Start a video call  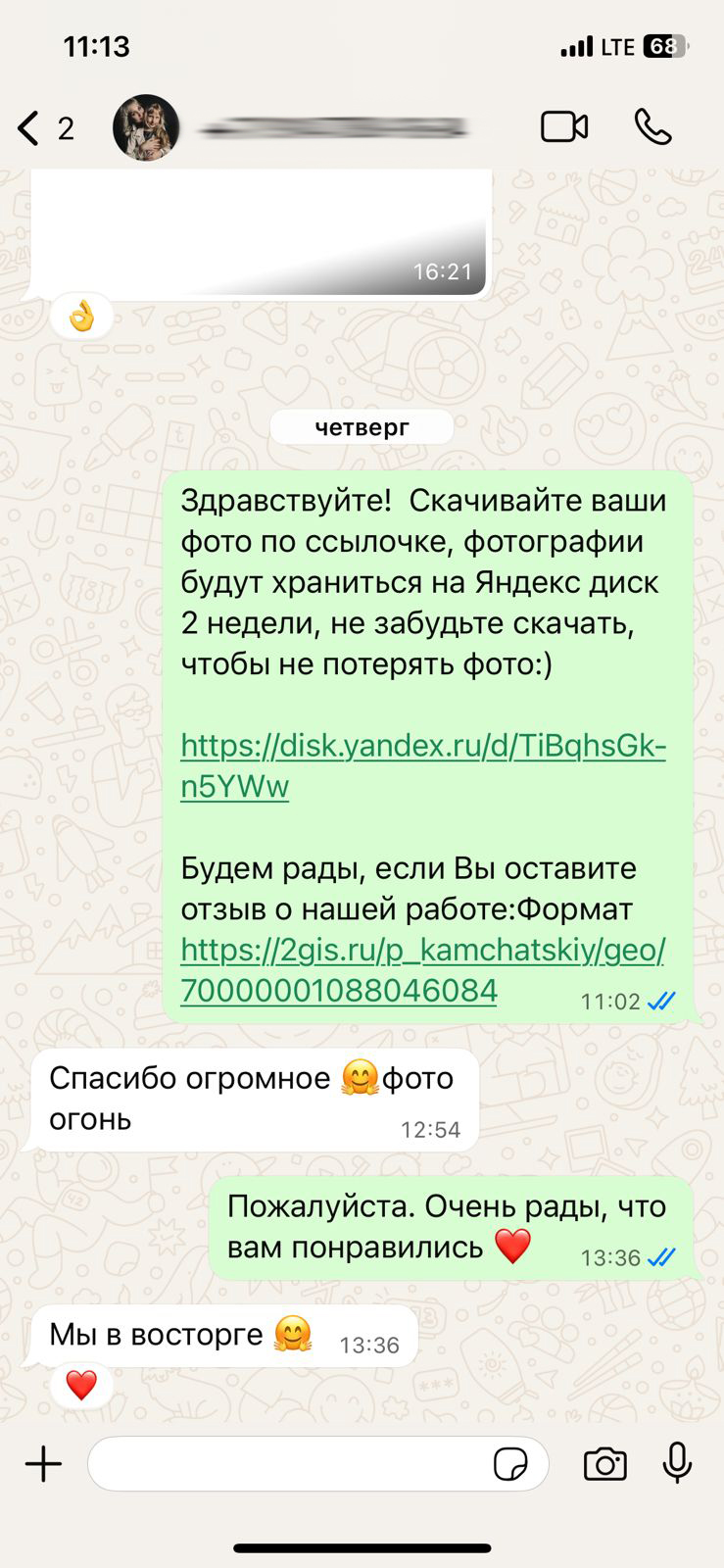564,127
